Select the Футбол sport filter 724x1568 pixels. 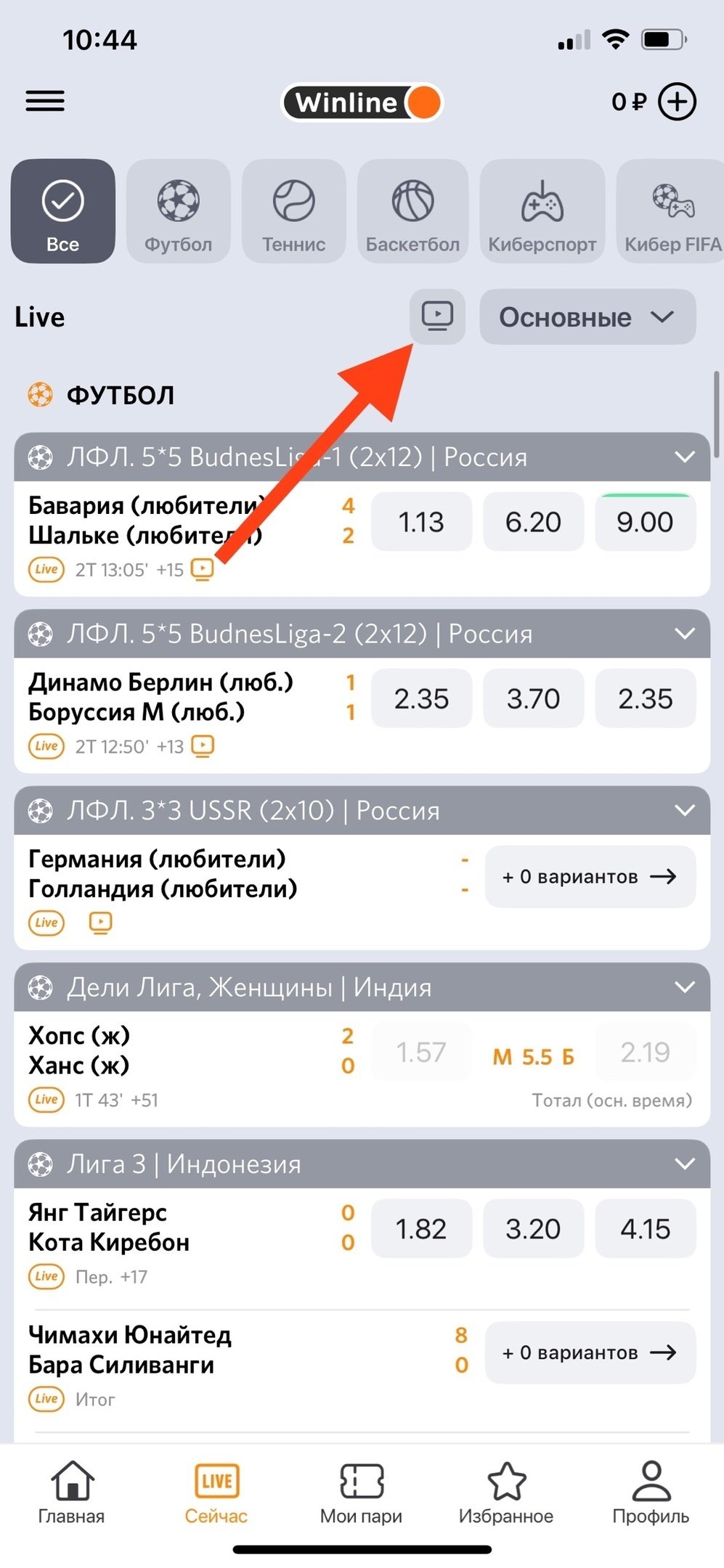[178, 211]
